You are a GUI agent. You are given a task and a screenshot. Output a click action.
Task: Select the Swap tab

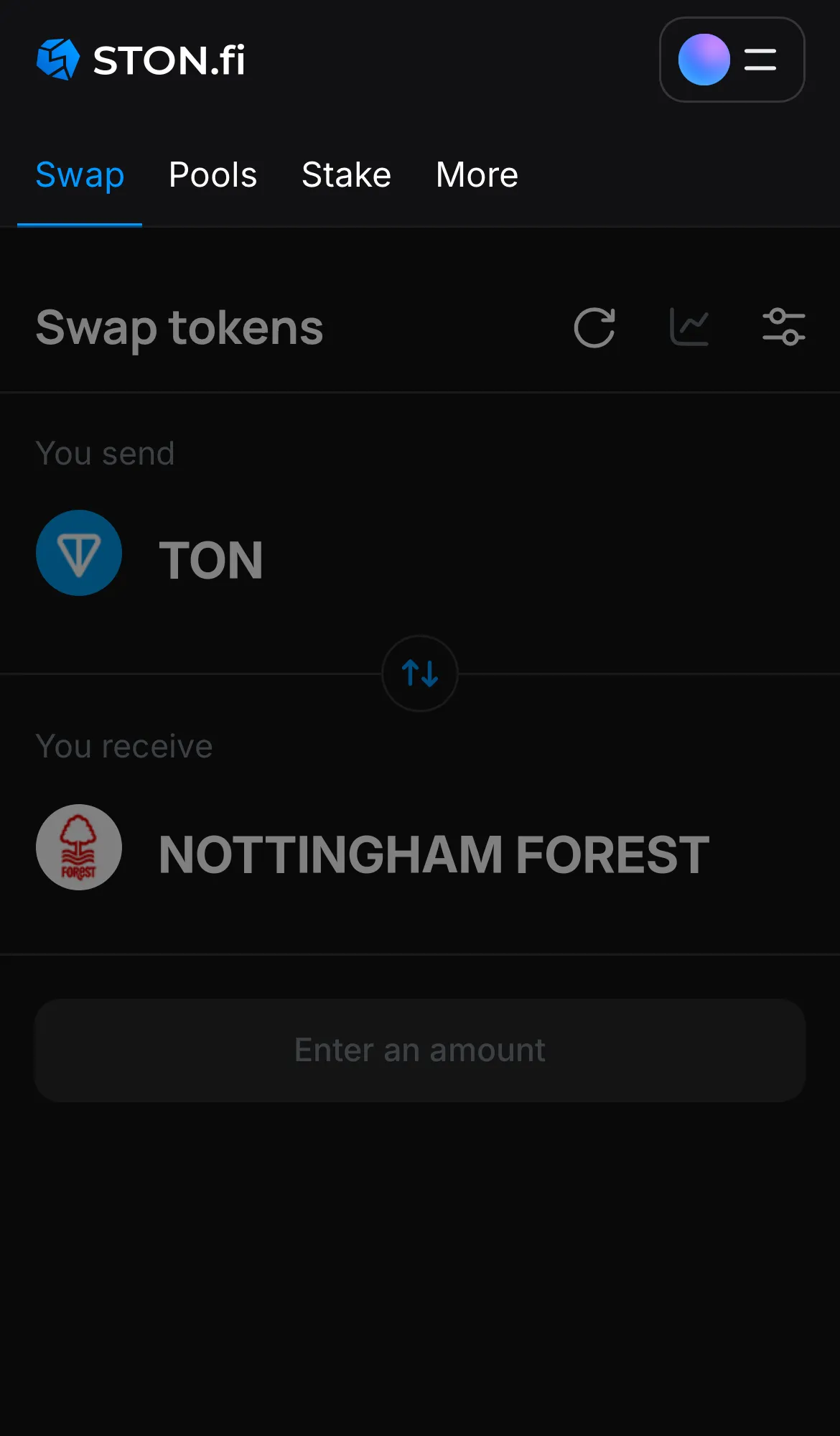point(80,174)
